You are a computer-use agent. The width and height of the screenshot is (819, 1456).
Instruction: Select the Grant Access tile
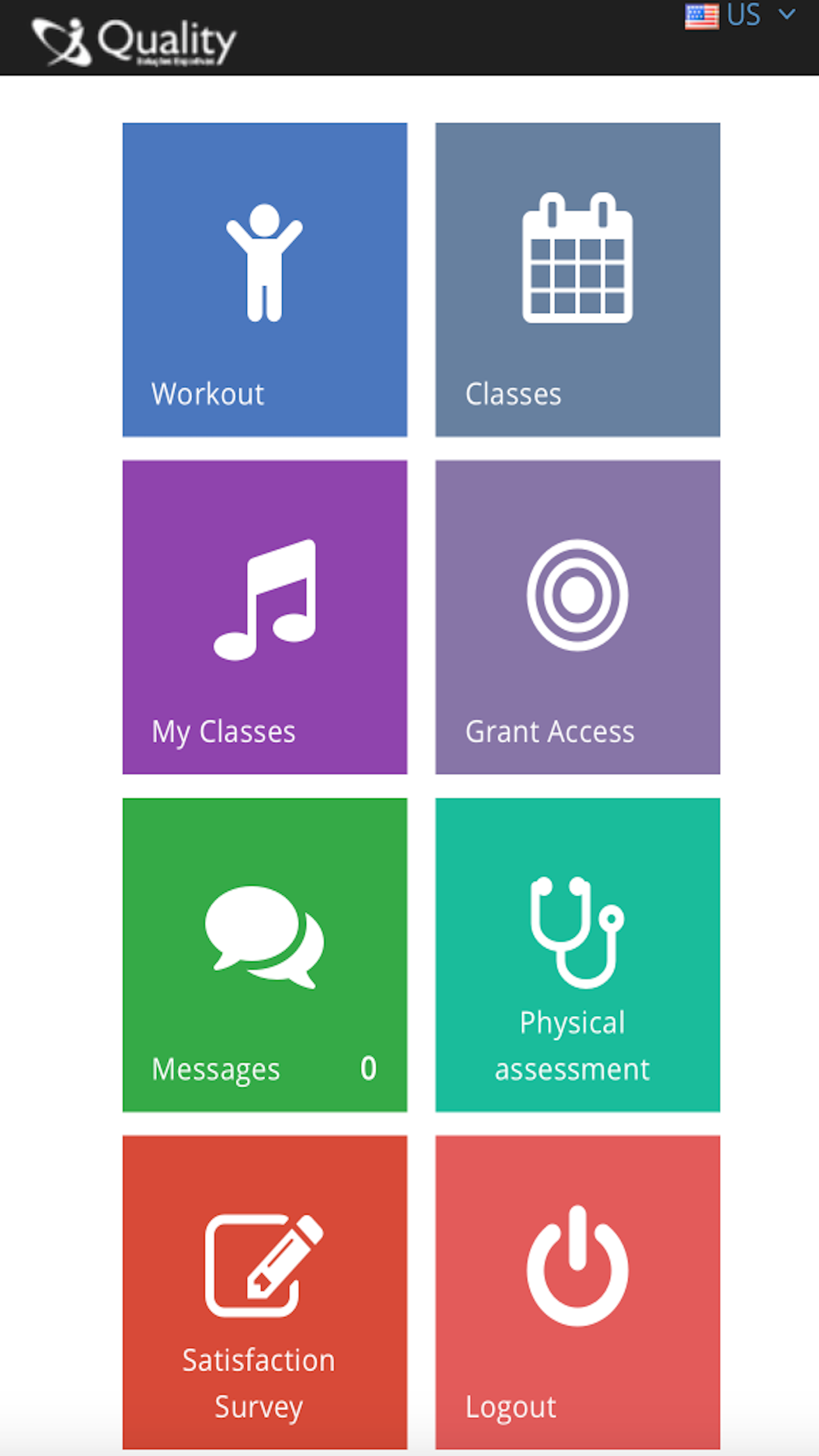(577, 617)
